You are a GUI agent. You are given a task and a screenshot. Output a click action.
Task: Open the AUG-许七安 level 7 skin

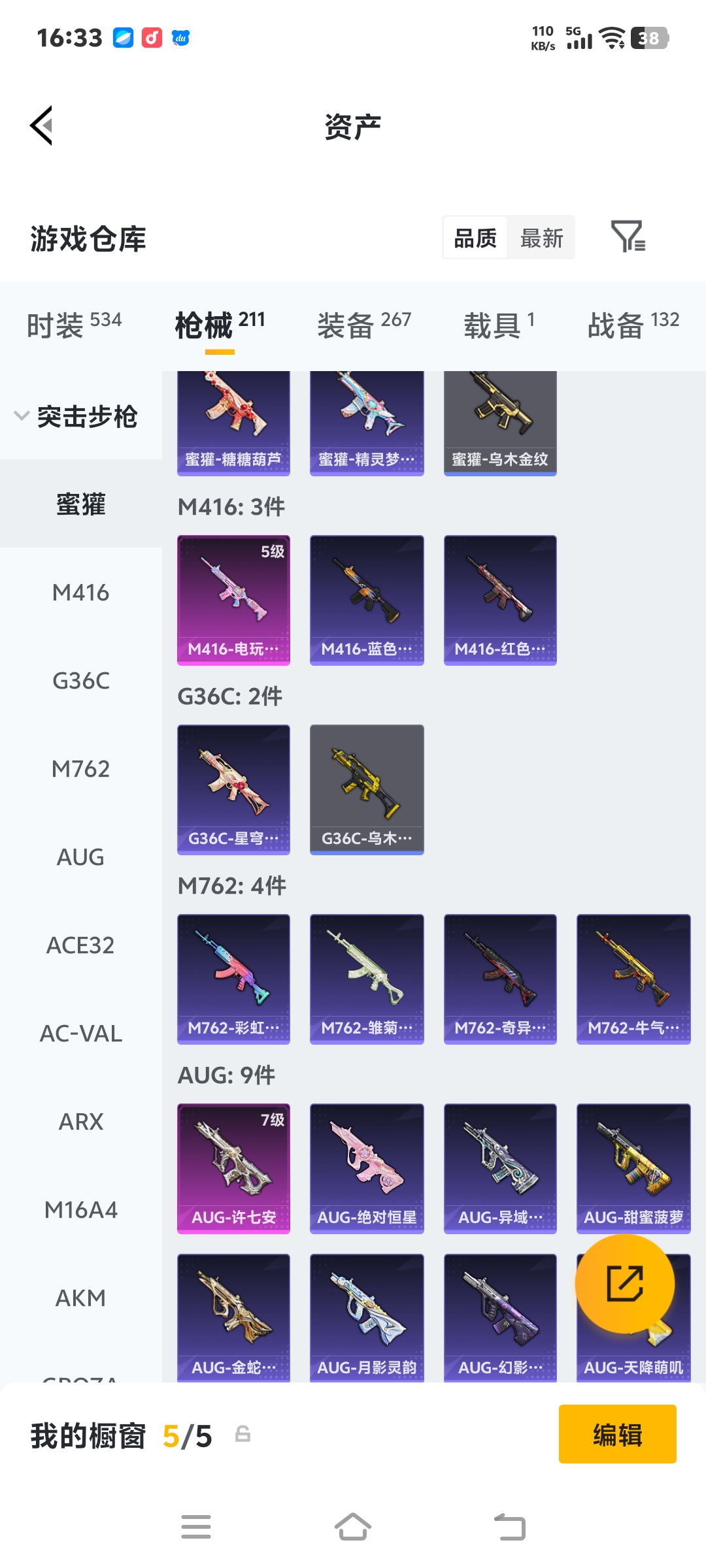tap(233, 1168)
